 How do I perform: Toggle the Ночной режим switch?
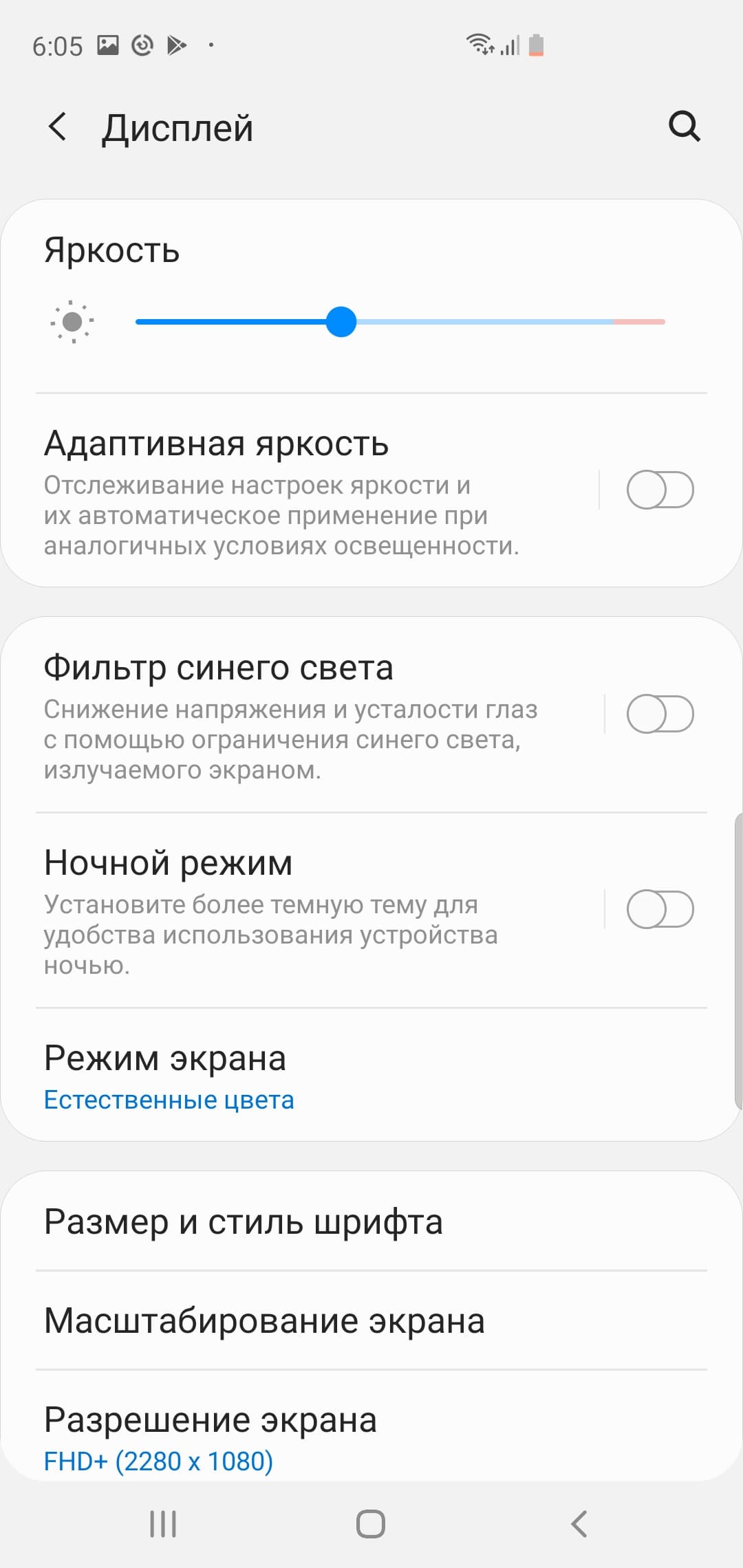click(660, 909)
